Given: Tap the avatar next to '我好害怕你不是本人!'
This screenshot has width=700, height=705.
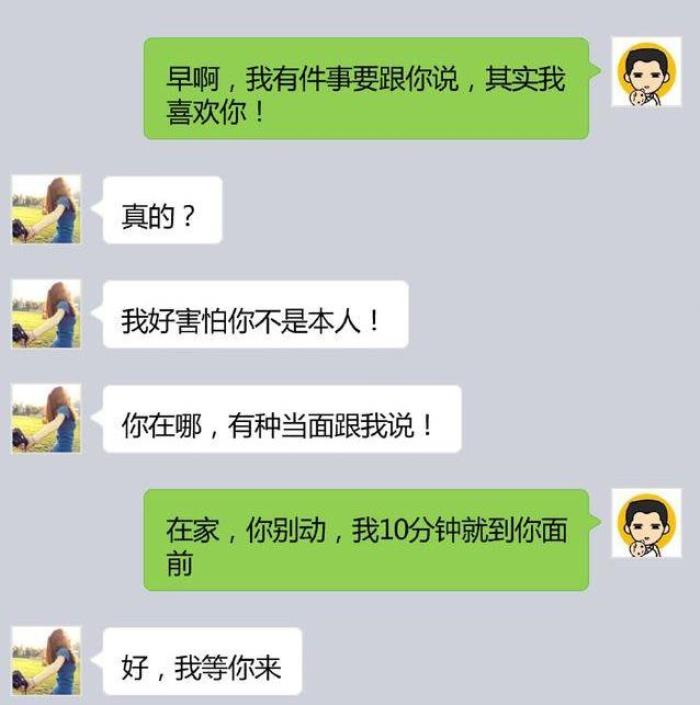Looking at the screenshot, I should pos(46,314).
